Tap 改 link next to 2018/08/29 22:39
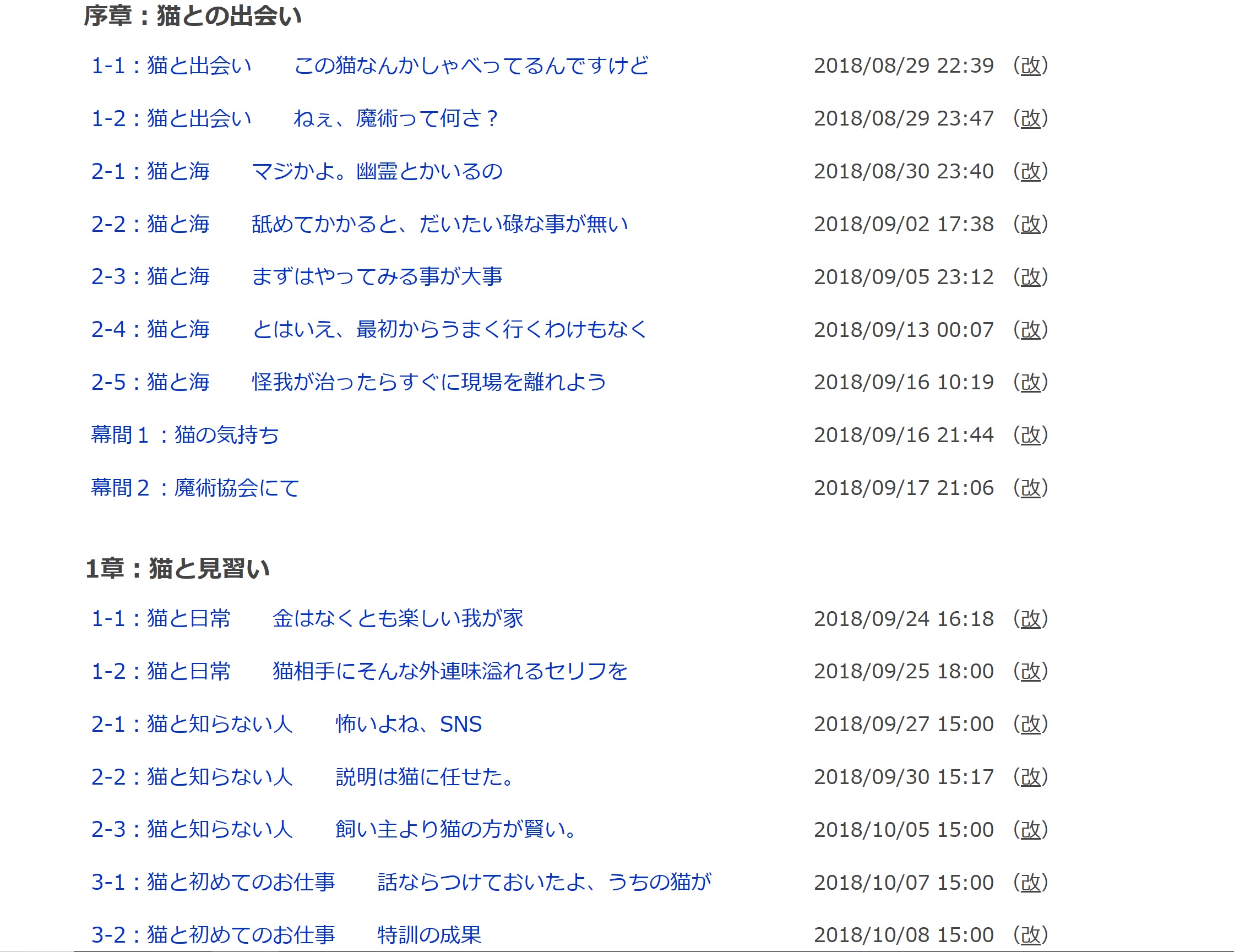 (x=1031, y=66)
